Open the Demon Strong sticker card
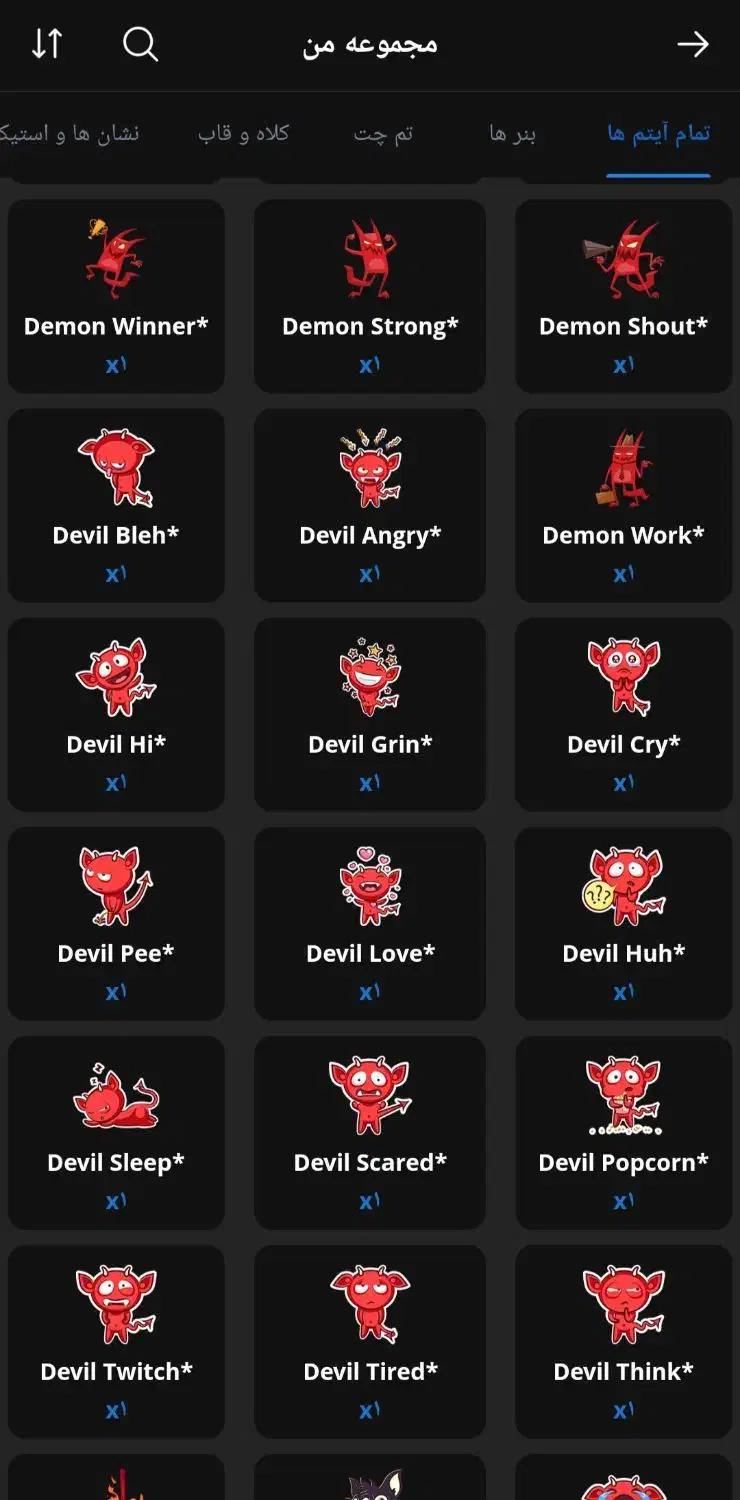740x1500 pixels. point(370,295)
